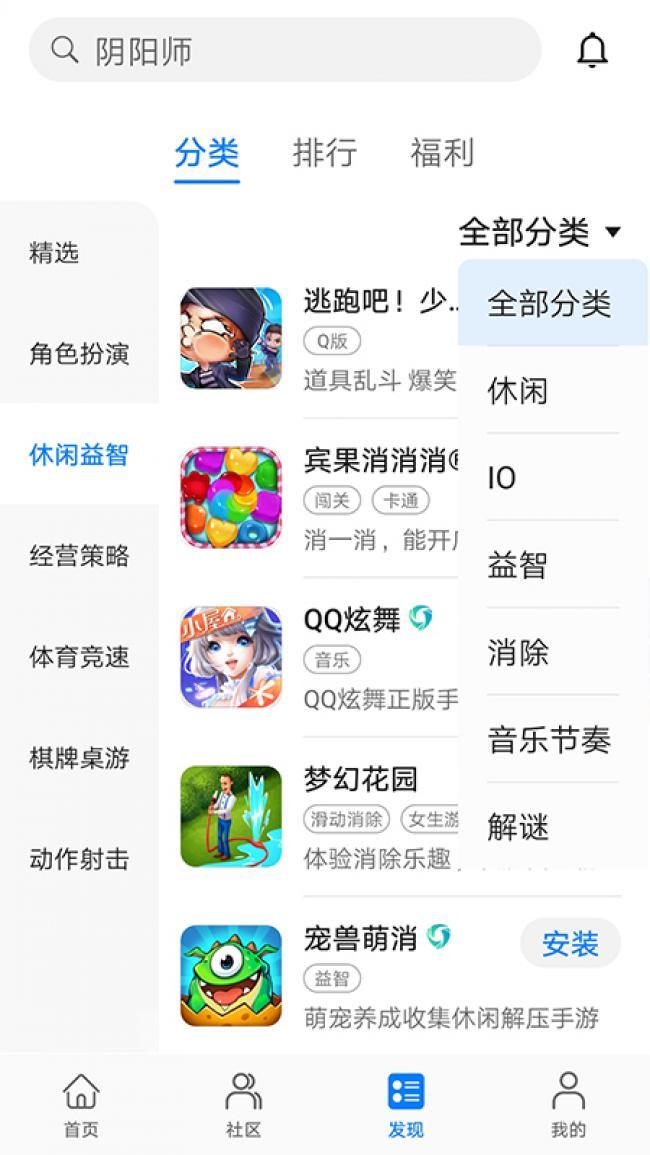Go to the 角色扮演 category
The image size is (650, 1155).
(x=79, y=354)
